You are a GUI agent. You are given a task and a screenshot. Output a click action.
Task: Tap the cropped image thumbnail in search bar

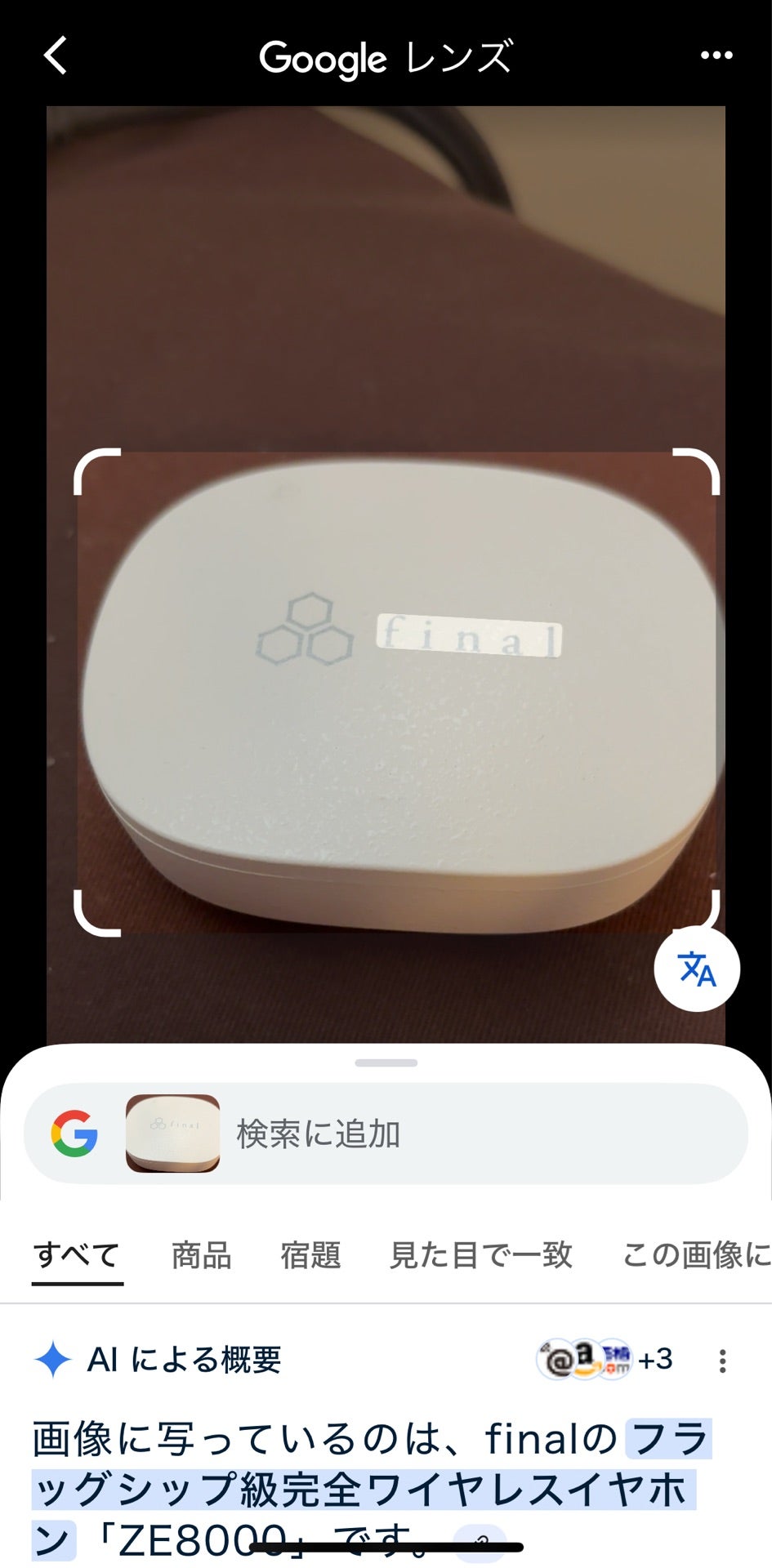point(172,1133)
